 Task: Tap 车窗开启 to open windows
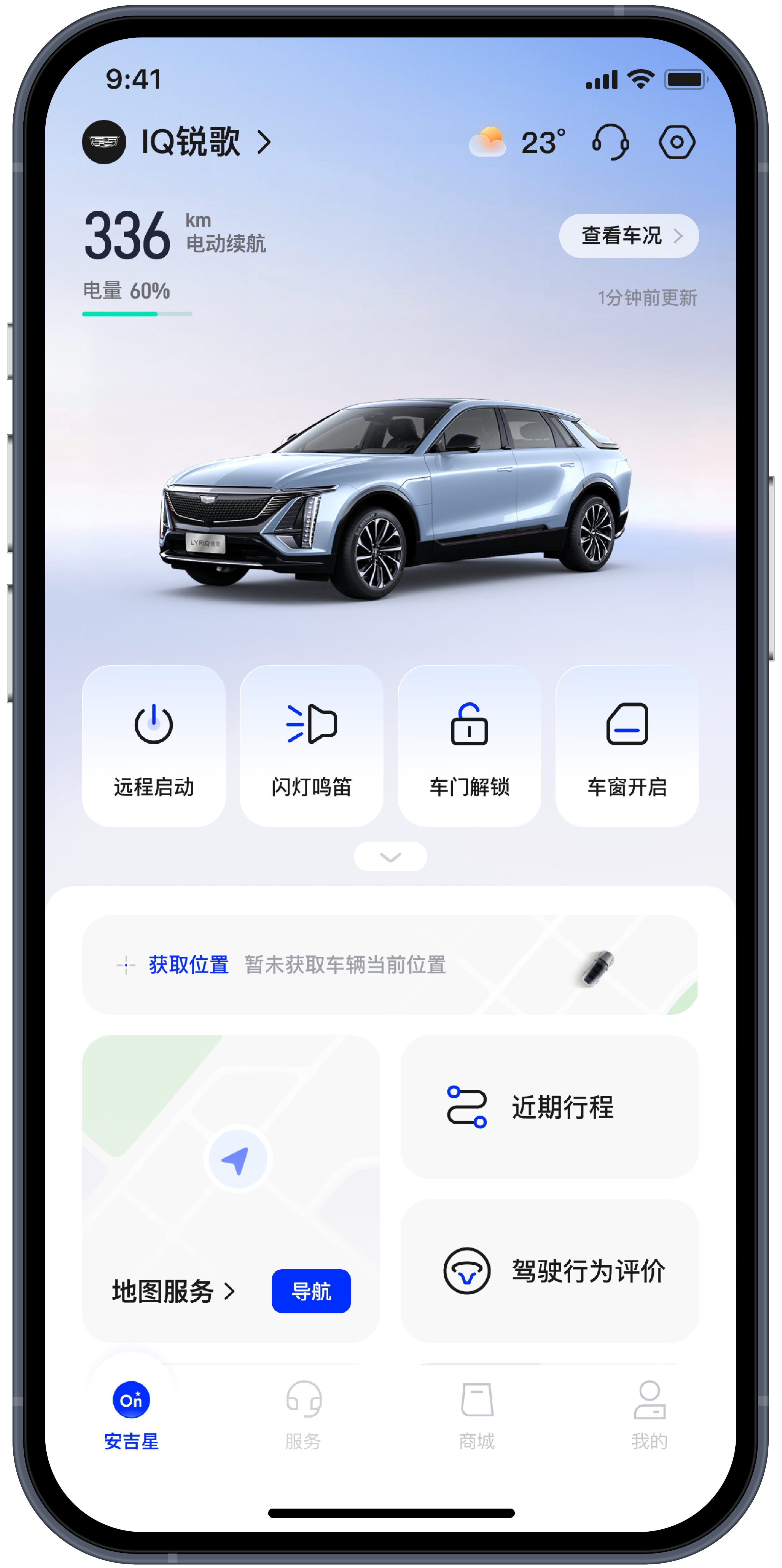627,746
